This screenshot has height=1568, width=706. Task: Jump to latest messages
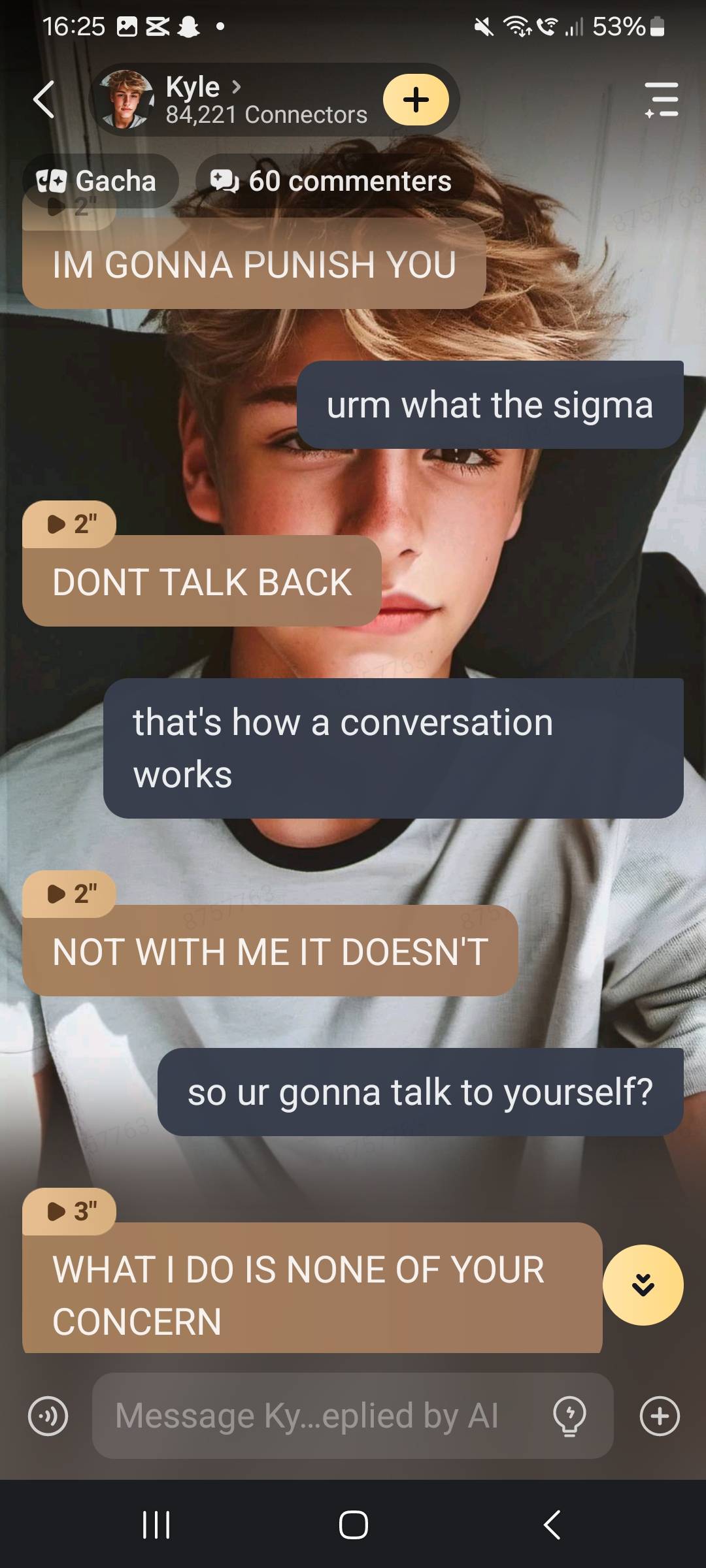[x=643, y=1285]
